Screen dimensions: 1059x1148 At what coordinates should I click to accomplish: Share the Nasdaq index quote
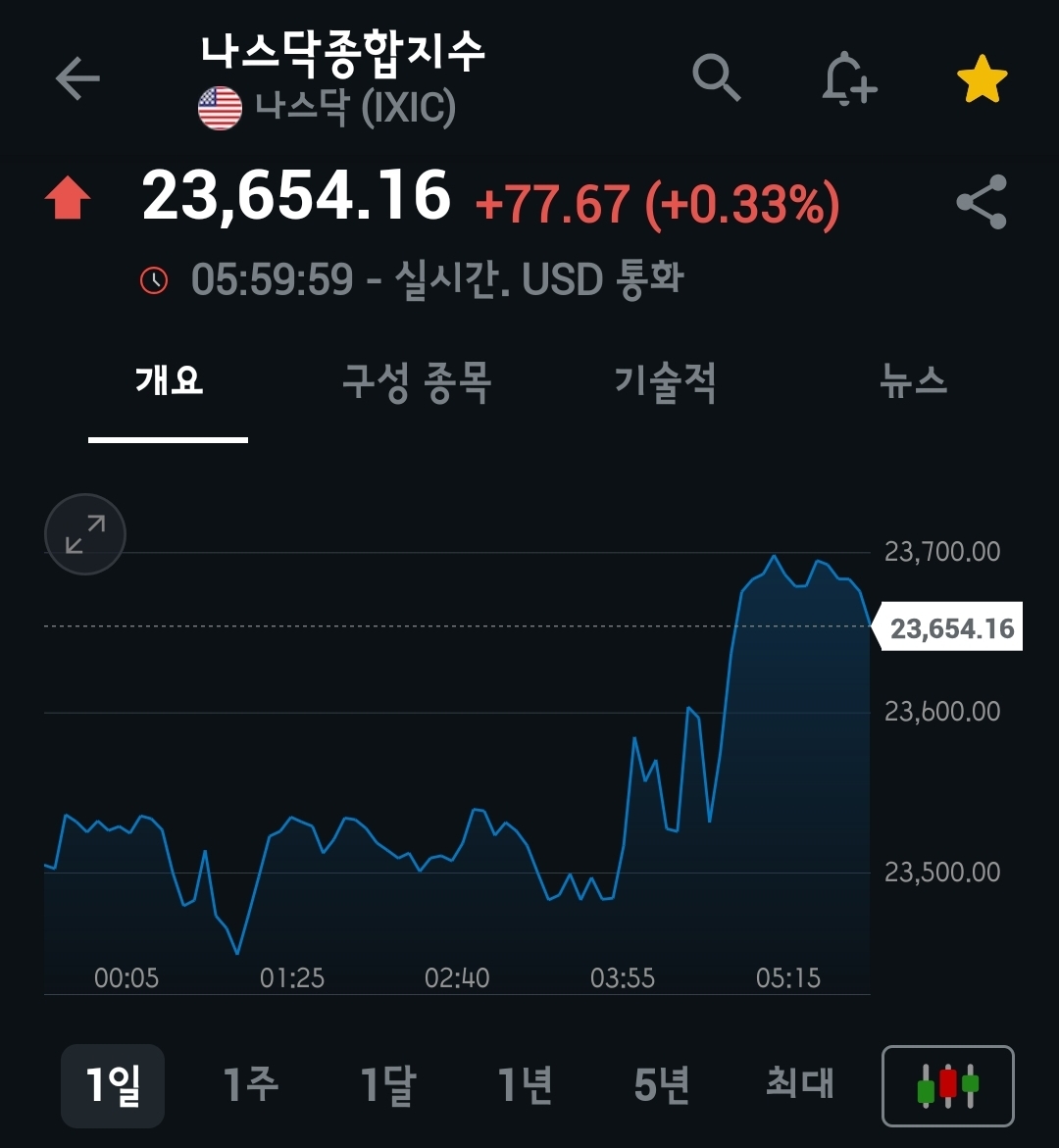tap(982, 202)
